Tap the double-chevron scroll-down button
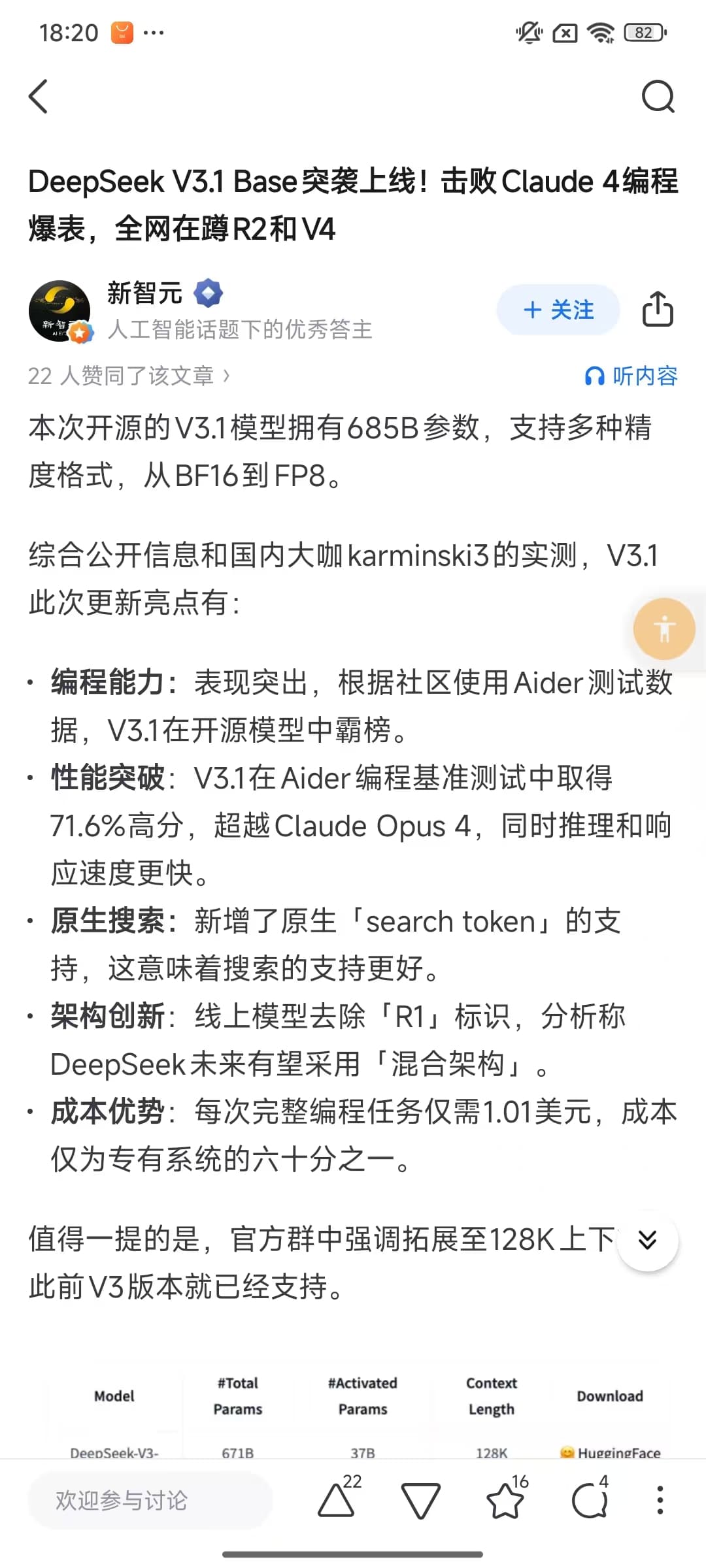706x1568 pixels. 647,1240
